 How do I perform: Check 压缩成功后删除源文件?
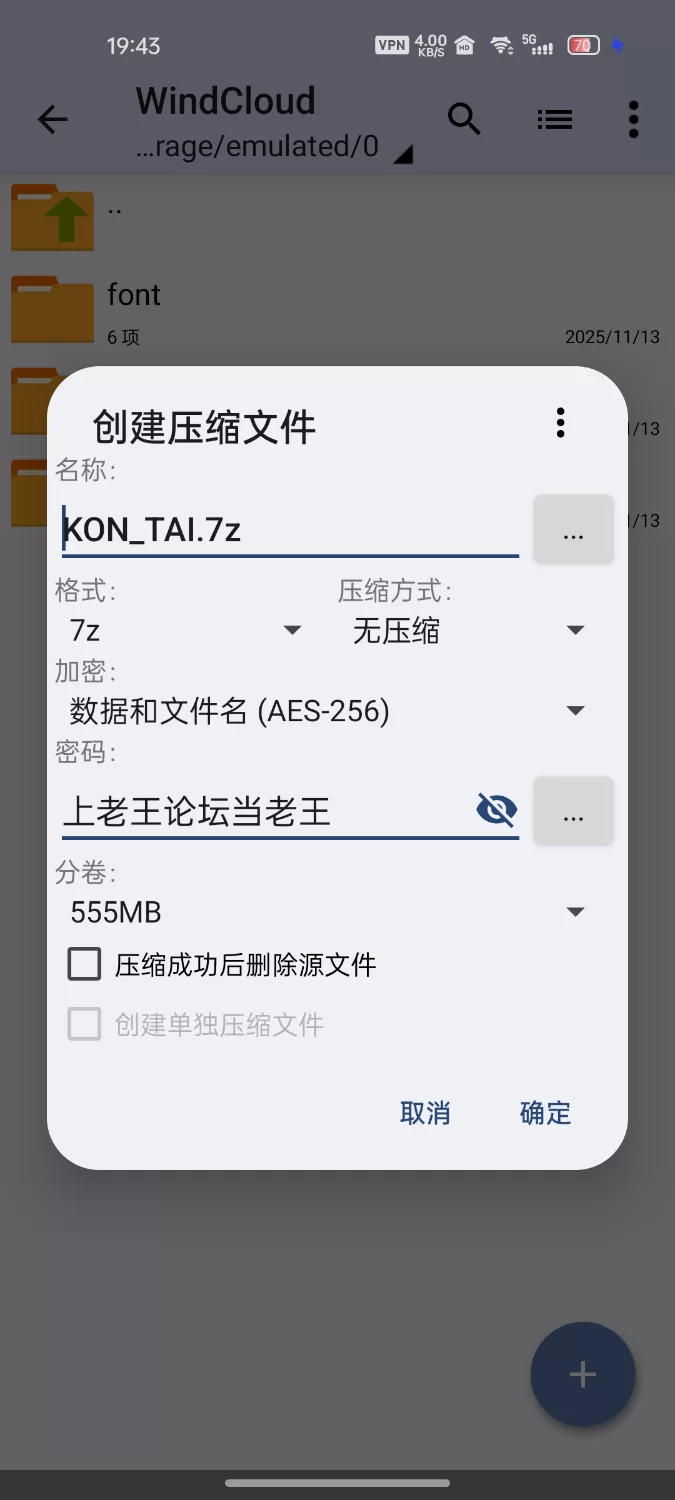[x=85, y=965]
